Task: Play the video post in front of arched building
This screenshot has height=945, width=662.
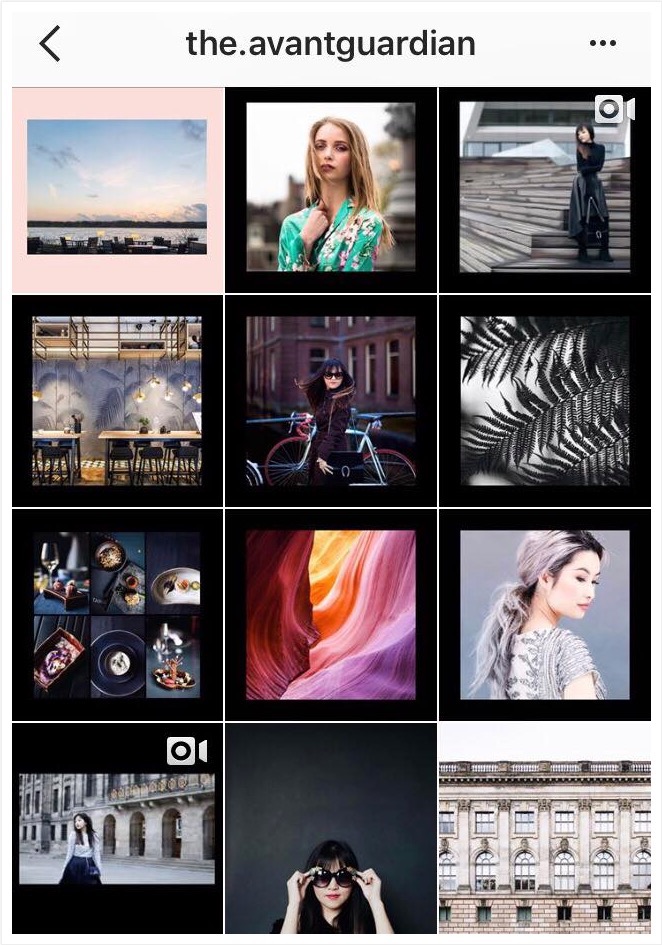Action: (x=117, y=828)
